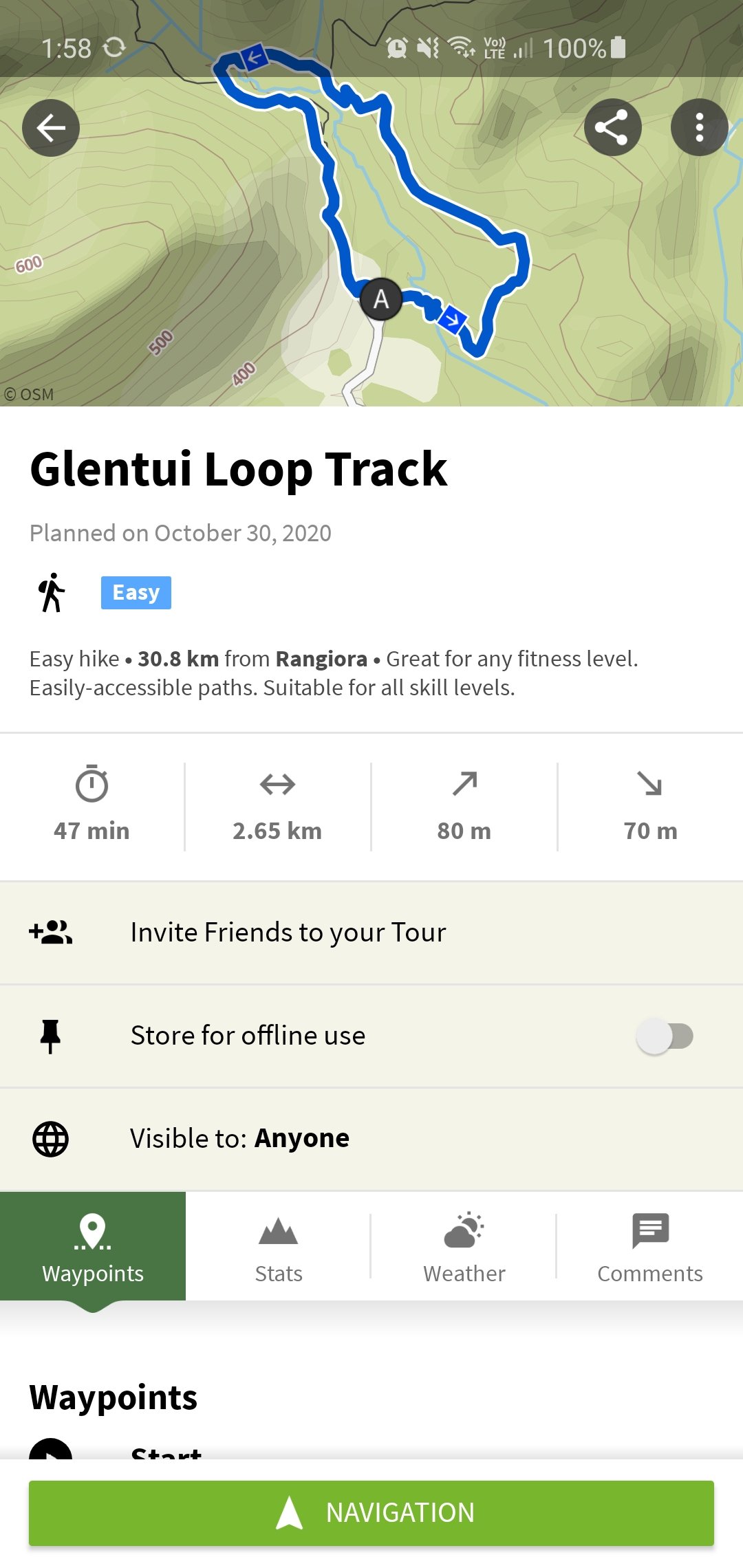Image resolution: width=743 pixels, height=1568 pixels.
Task: Switch to the Stats tab
Action: [x=279, y=1246]
